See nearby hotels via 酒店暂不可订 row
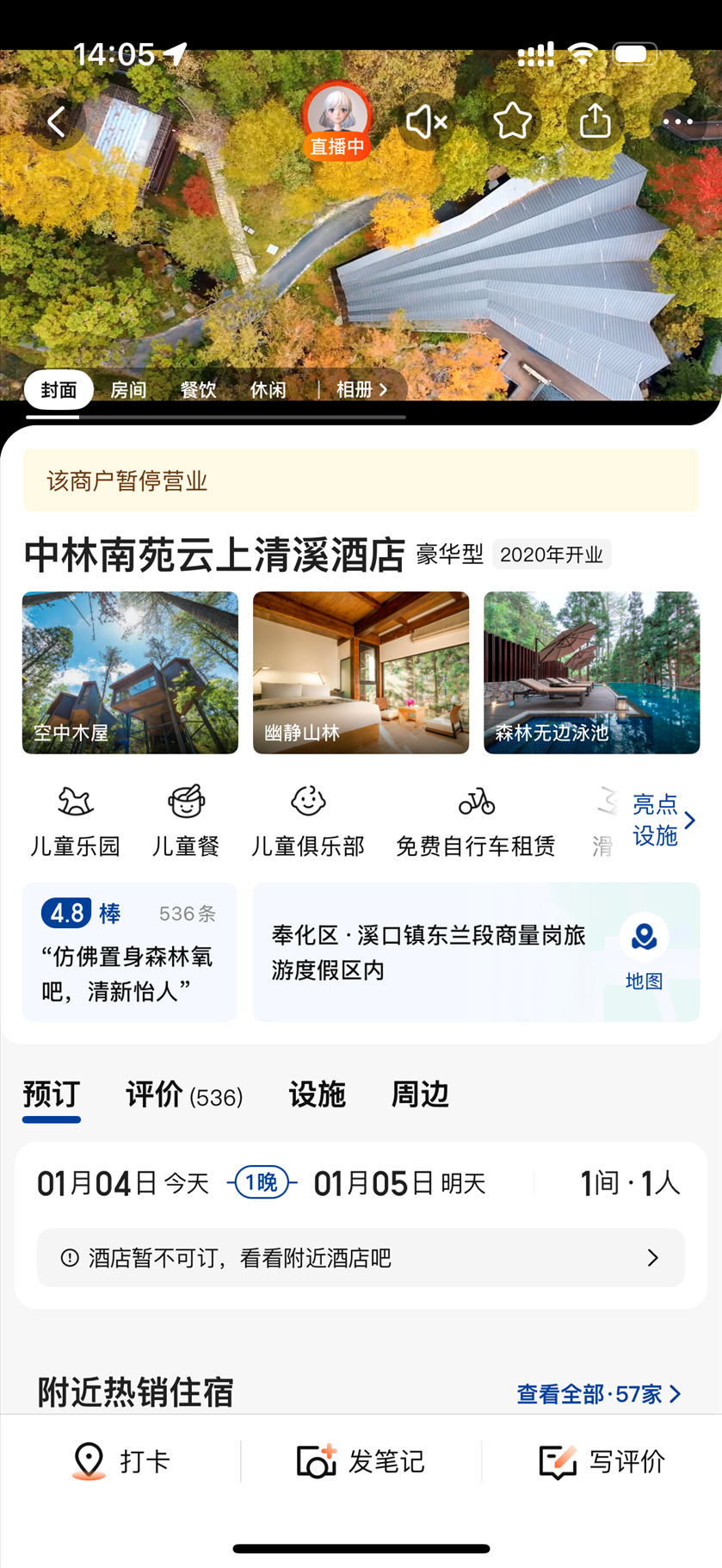The image size is (722, 1568). click(361, 1258)
